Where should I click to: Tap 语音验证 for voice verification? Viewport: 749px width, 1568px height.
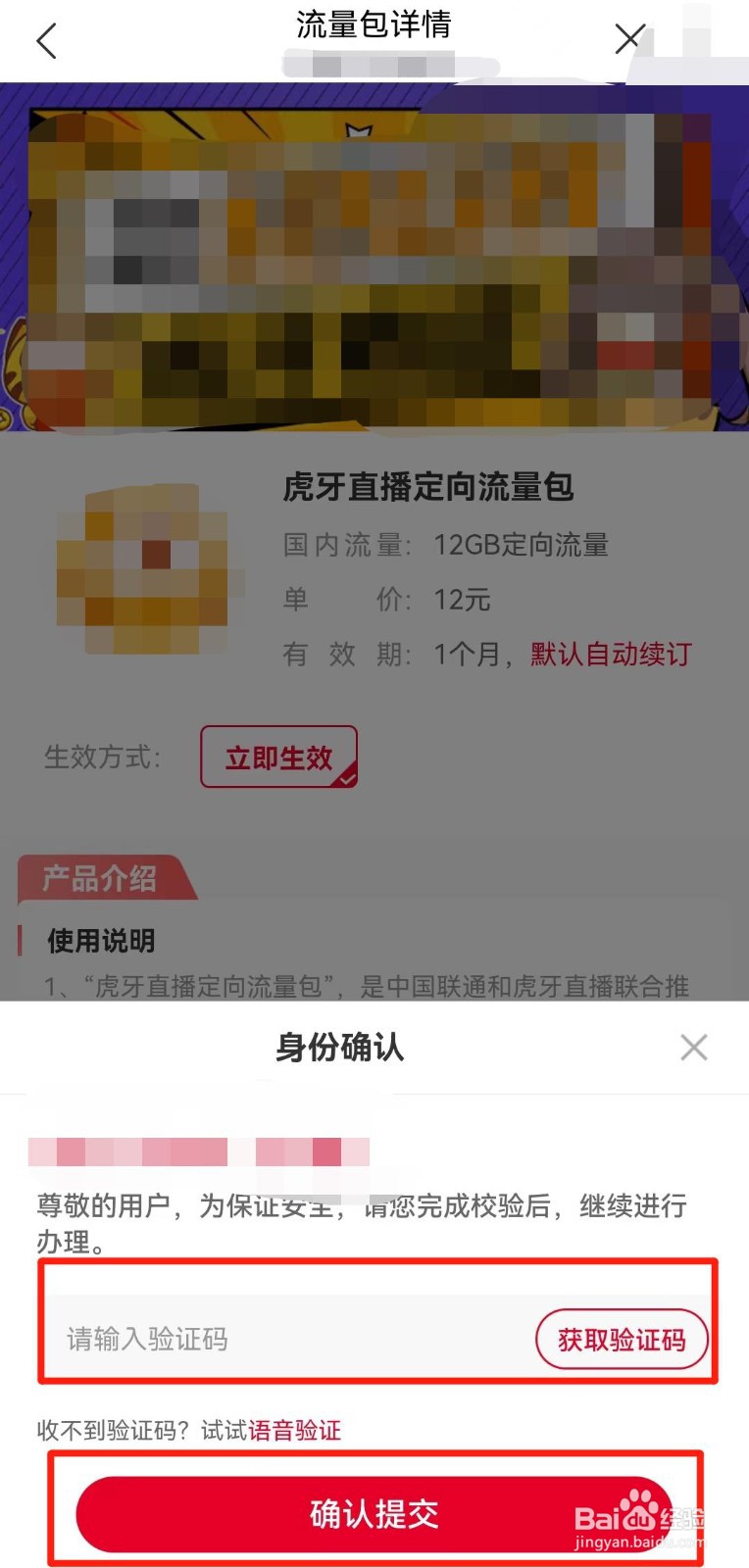click(x=295, y=1430)
